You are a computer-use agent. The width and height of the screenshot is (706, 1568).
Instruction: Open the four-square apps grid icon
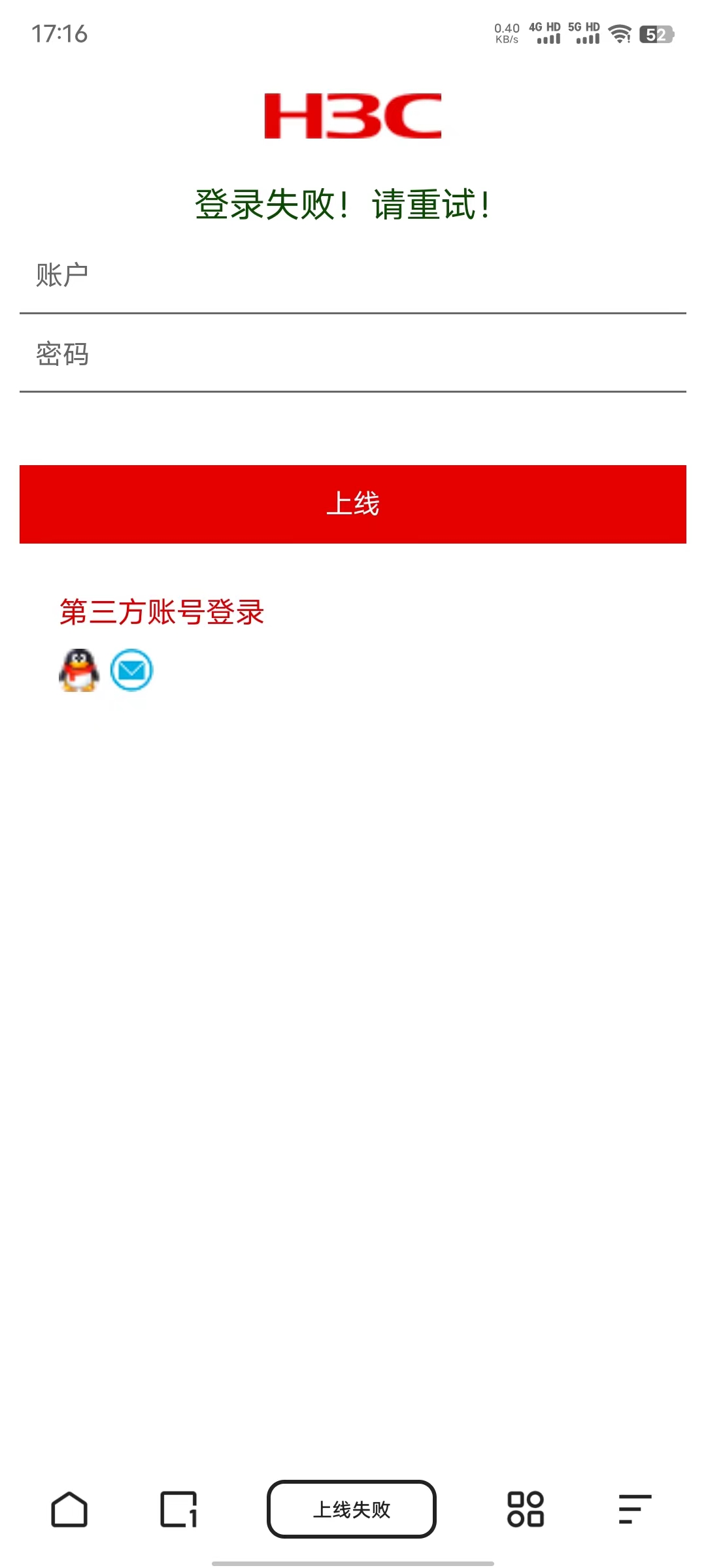pos(526,1509)
